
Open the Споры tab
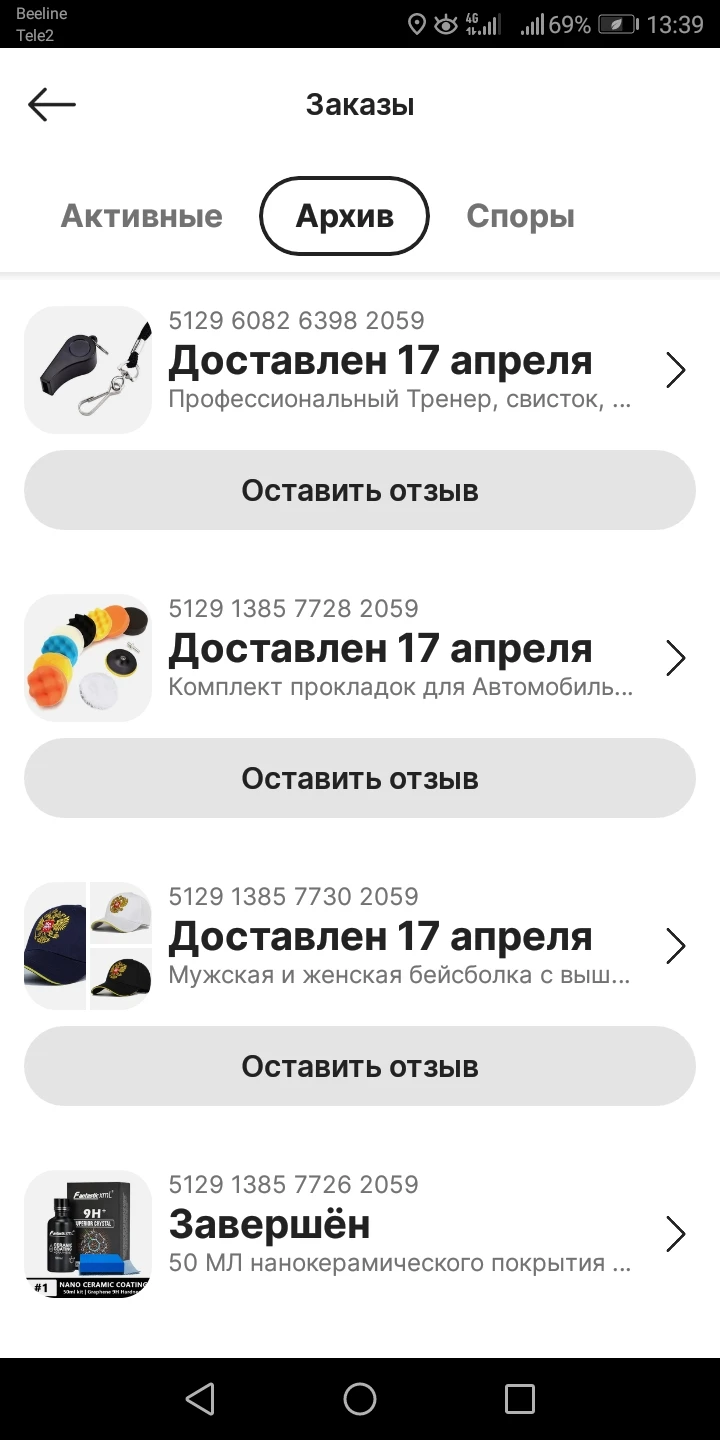coord(520,216)
